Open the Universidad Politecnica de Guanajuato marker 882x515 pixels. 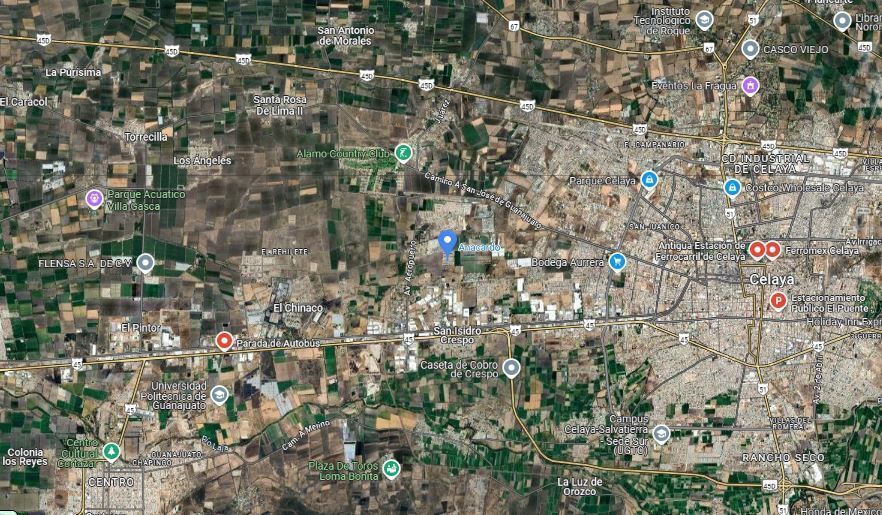click(x=219, y=393)
